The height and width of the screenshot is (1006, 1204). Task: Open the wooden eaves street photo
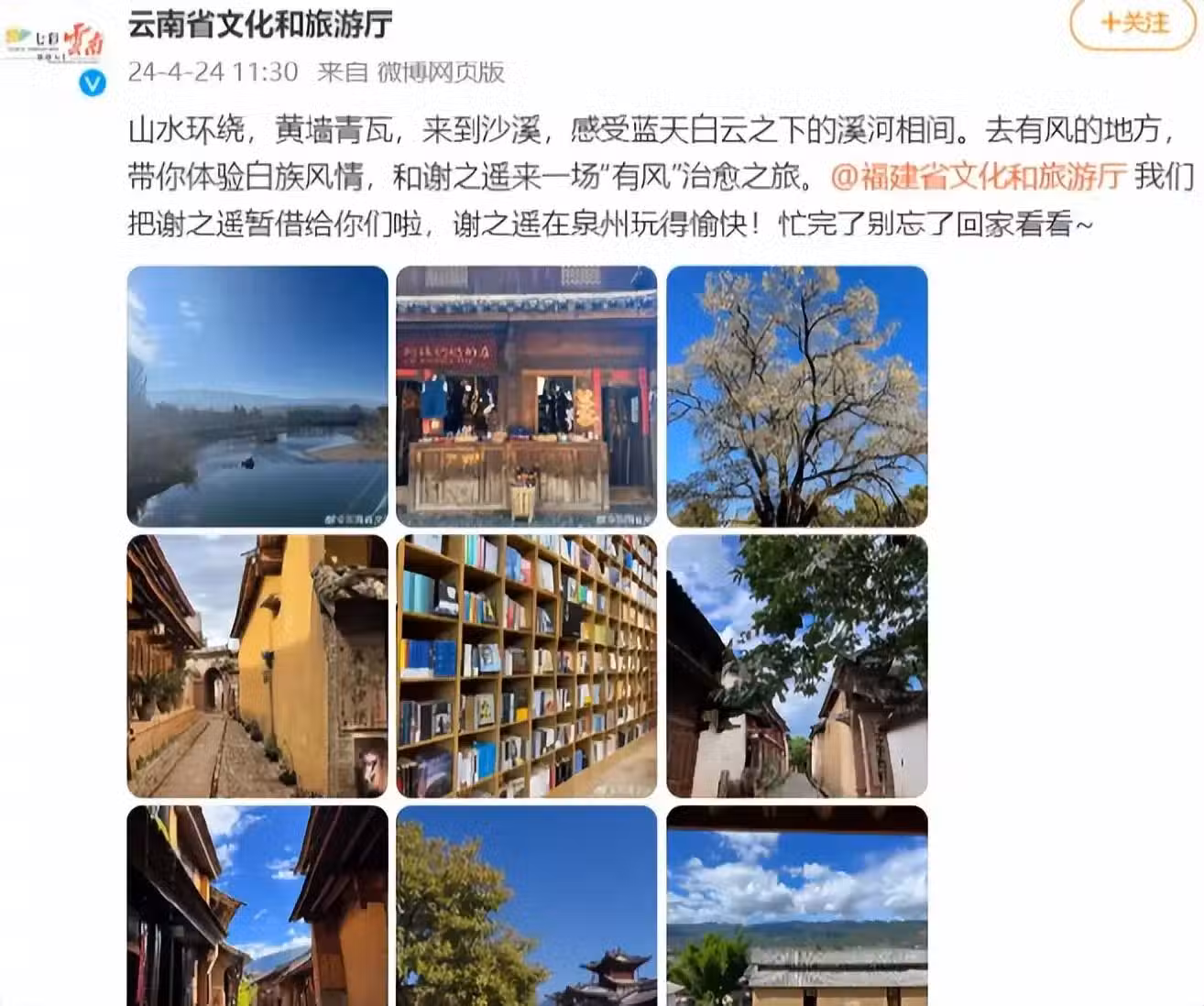pos(257,905)
